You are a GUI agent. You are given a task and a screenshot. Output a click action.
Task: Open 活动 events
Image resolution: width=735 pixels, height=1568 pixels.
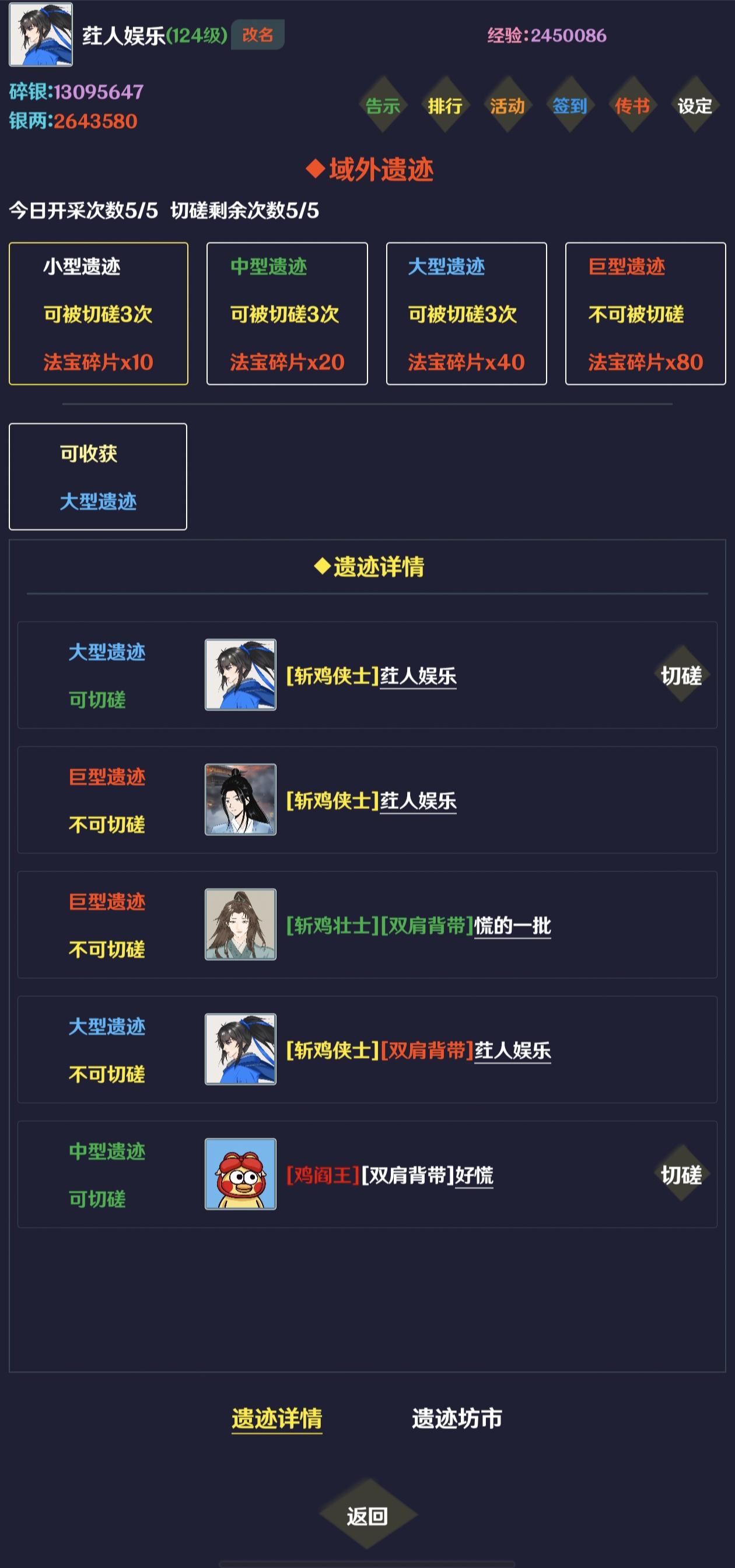click(507, 106)
